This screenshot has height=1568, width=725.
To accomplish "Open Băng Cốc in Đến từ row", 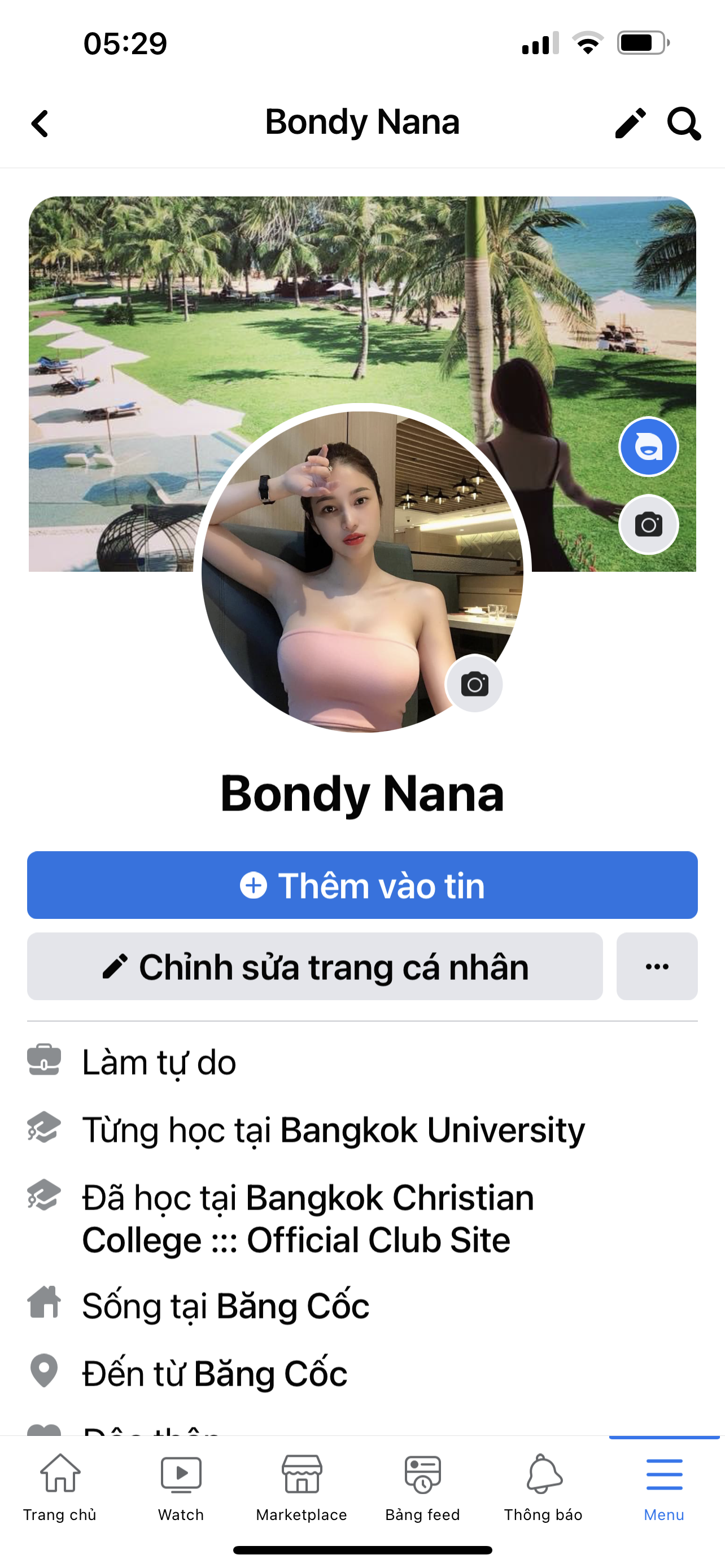I will (270, 1374).
